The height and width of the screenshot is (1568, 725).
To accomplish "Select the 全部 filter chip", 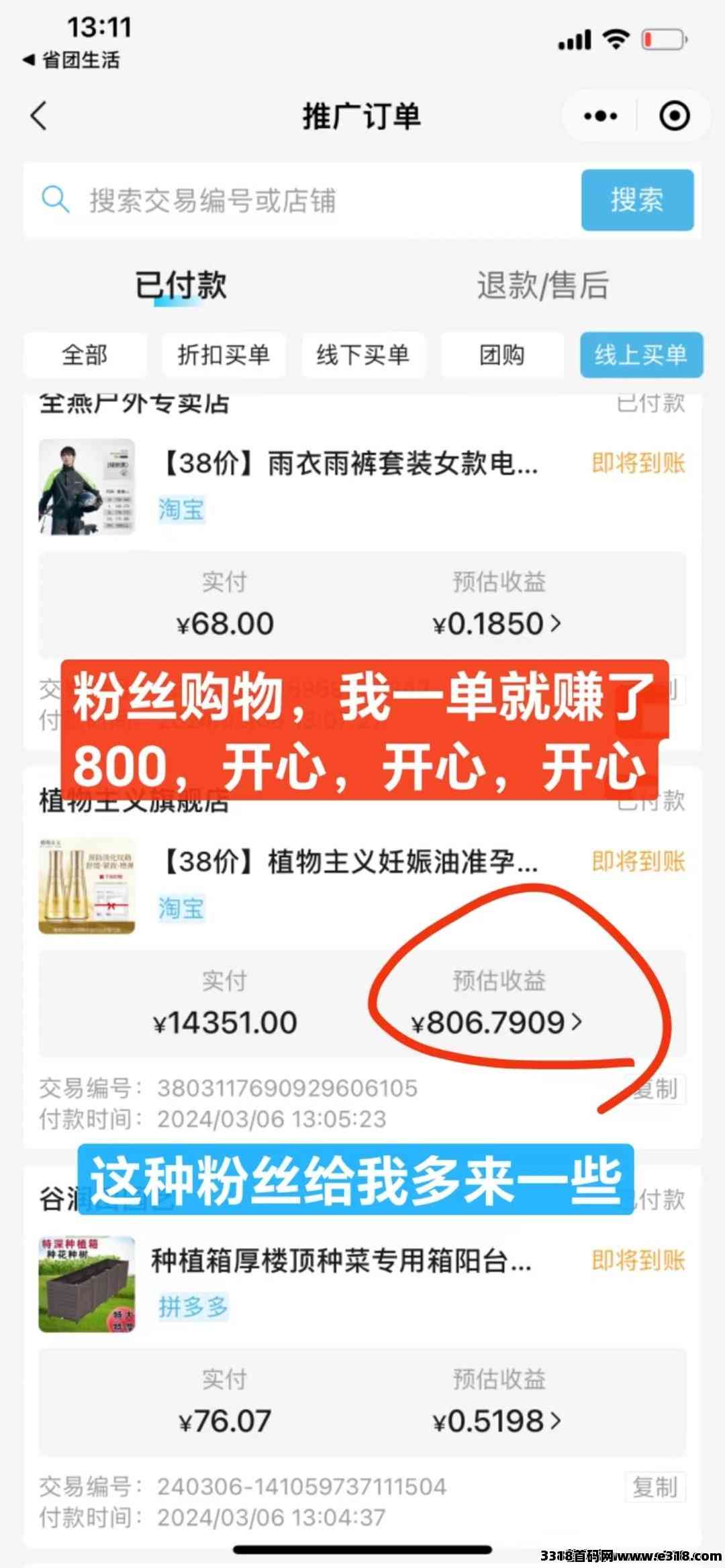I will tap(85, 355).
